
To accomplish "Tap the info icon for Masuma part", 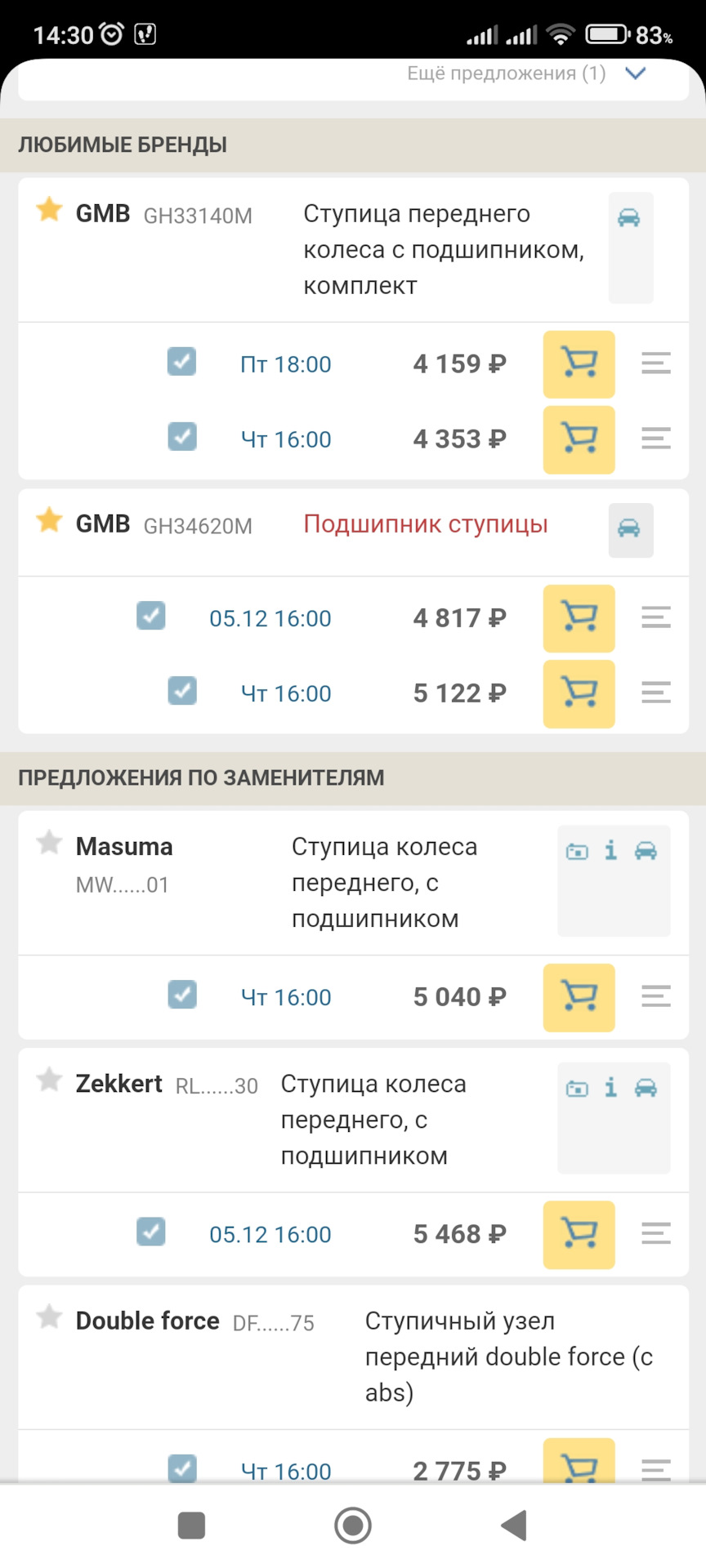I will tap(610, 850).
